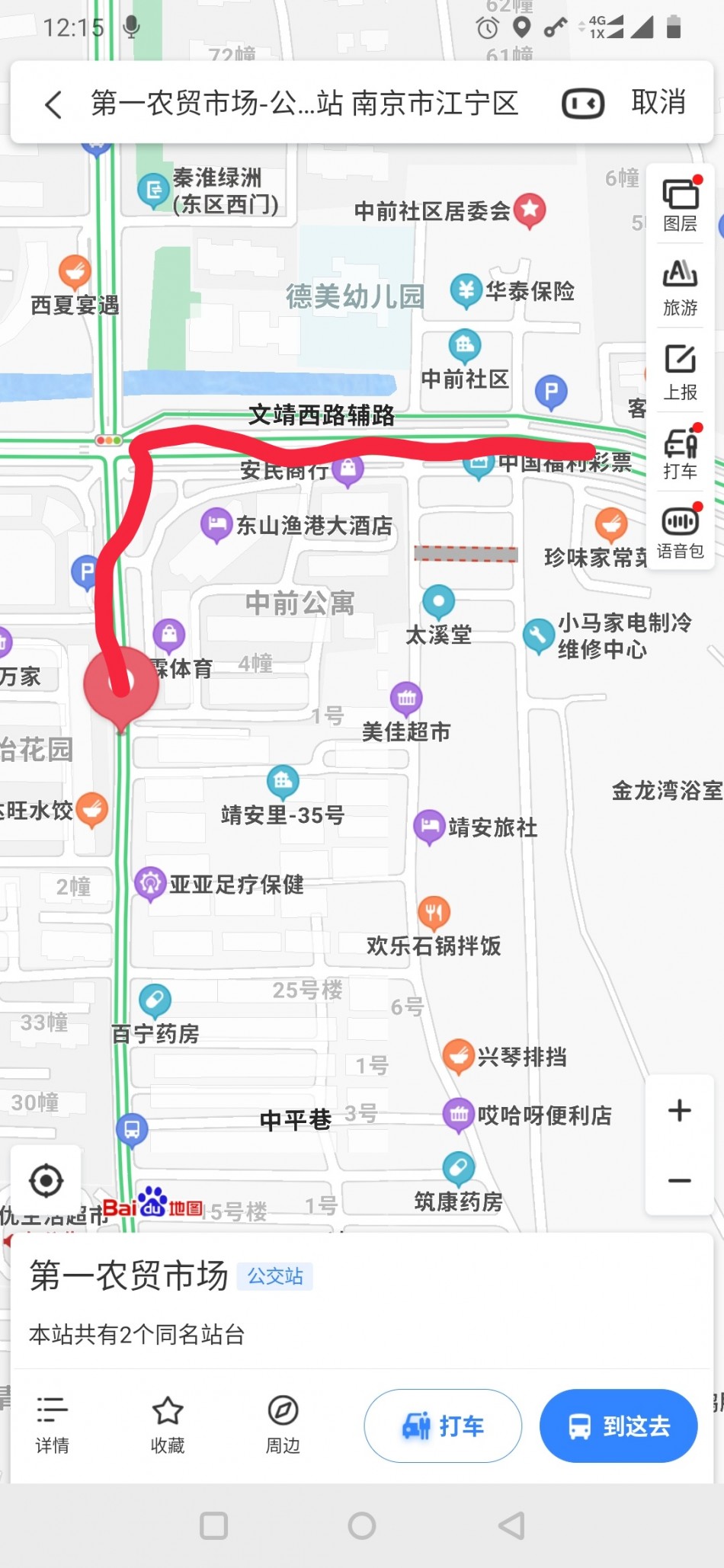
Task: Go back with system navigation triangle
Action: click(x=511, y=1525)
